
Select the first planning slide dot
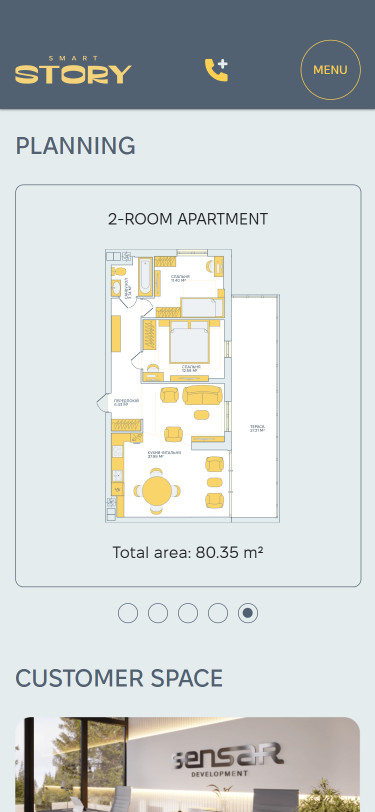pyautogui.click(x=128, y=613)
